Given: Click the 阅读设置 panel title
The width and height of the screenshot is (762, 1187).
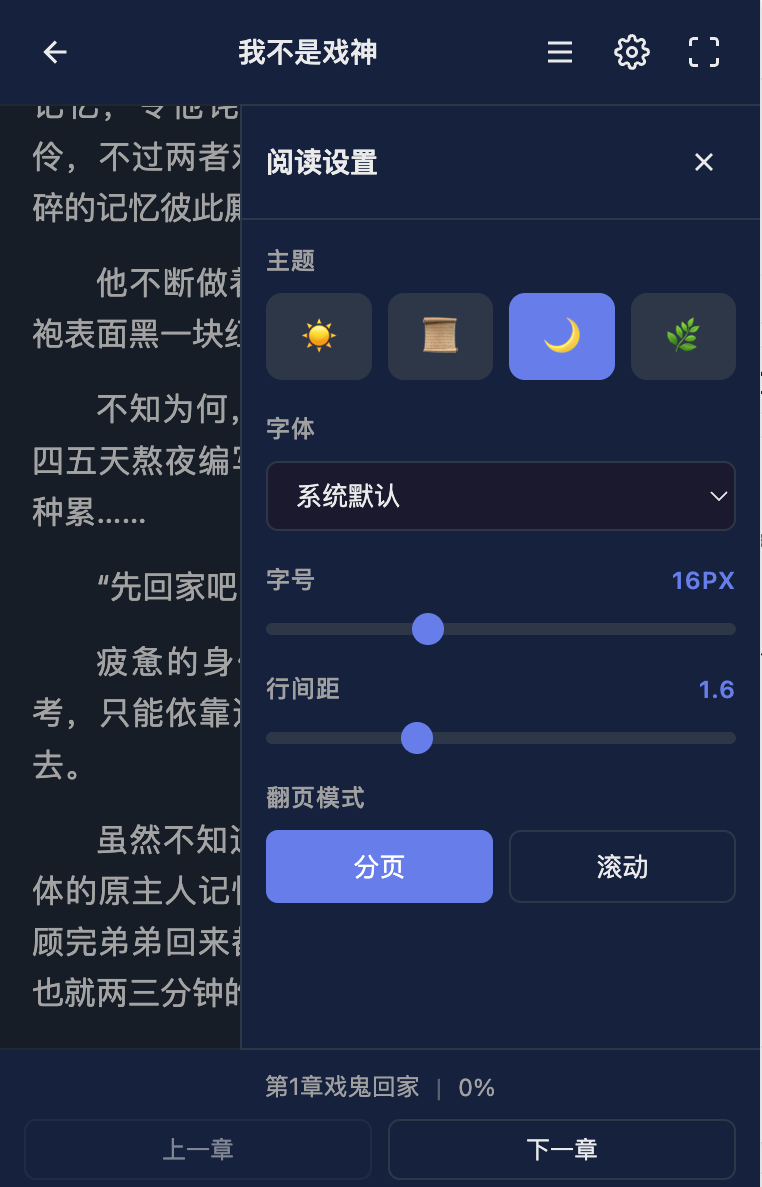Looking at the screenshot, I should pyautogui.click(x=321, y=162).
